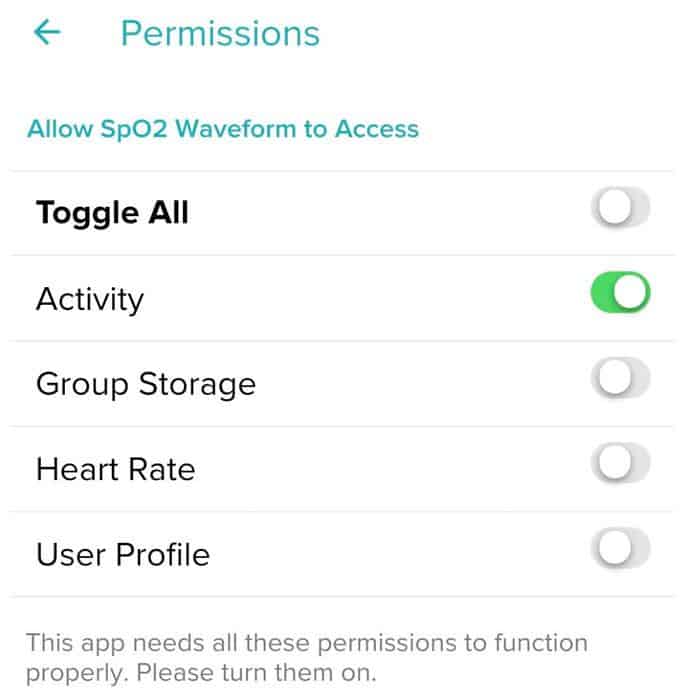Screen dimensions: 684x700
Task: Enable the Group Storage permission
Action: click(620, 380)
